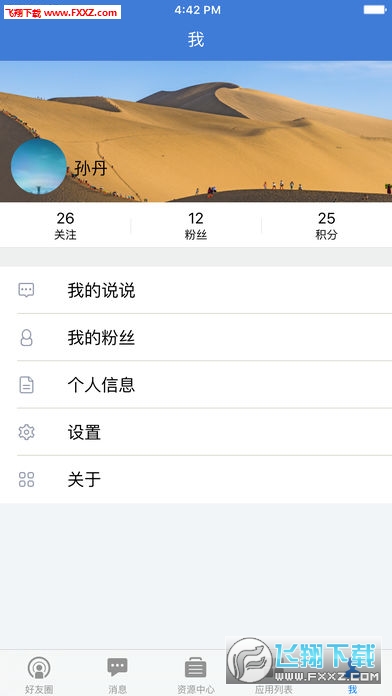Switch to the 好友圈 tab
This screenshot has height=696, width=392.
tap(39, 674)
